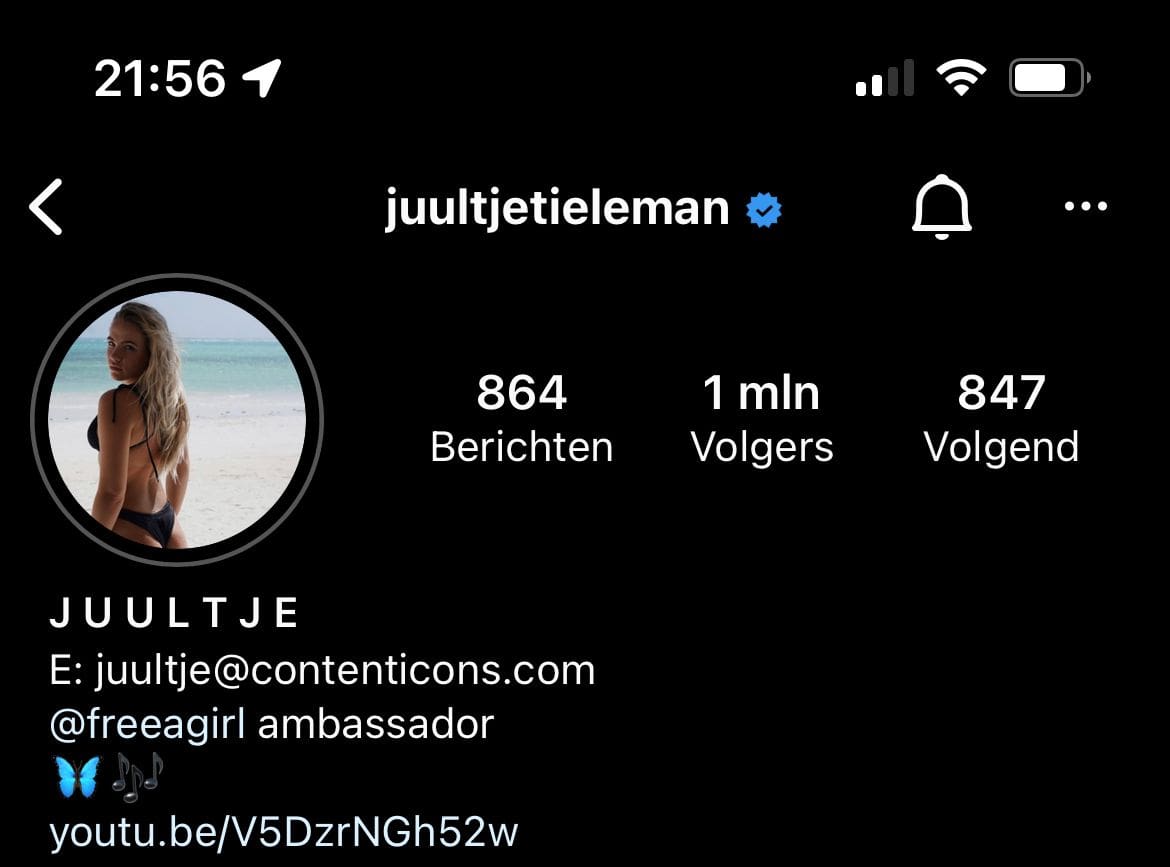Open the three-dot overflow menu
The image size is (1170, 867).
1085,207
